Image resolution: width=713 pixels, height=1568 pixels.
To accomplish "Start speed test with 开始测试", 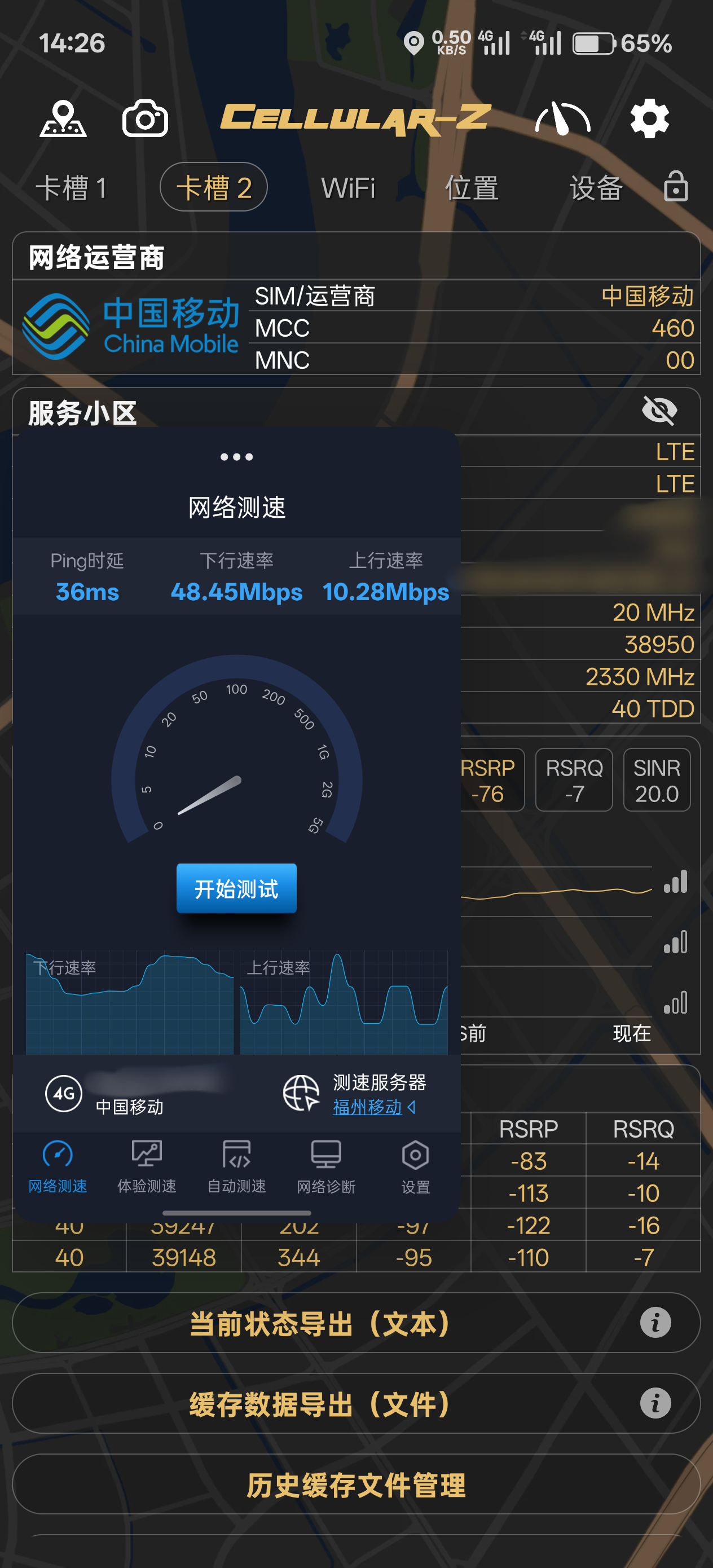I will pos(236,889).
